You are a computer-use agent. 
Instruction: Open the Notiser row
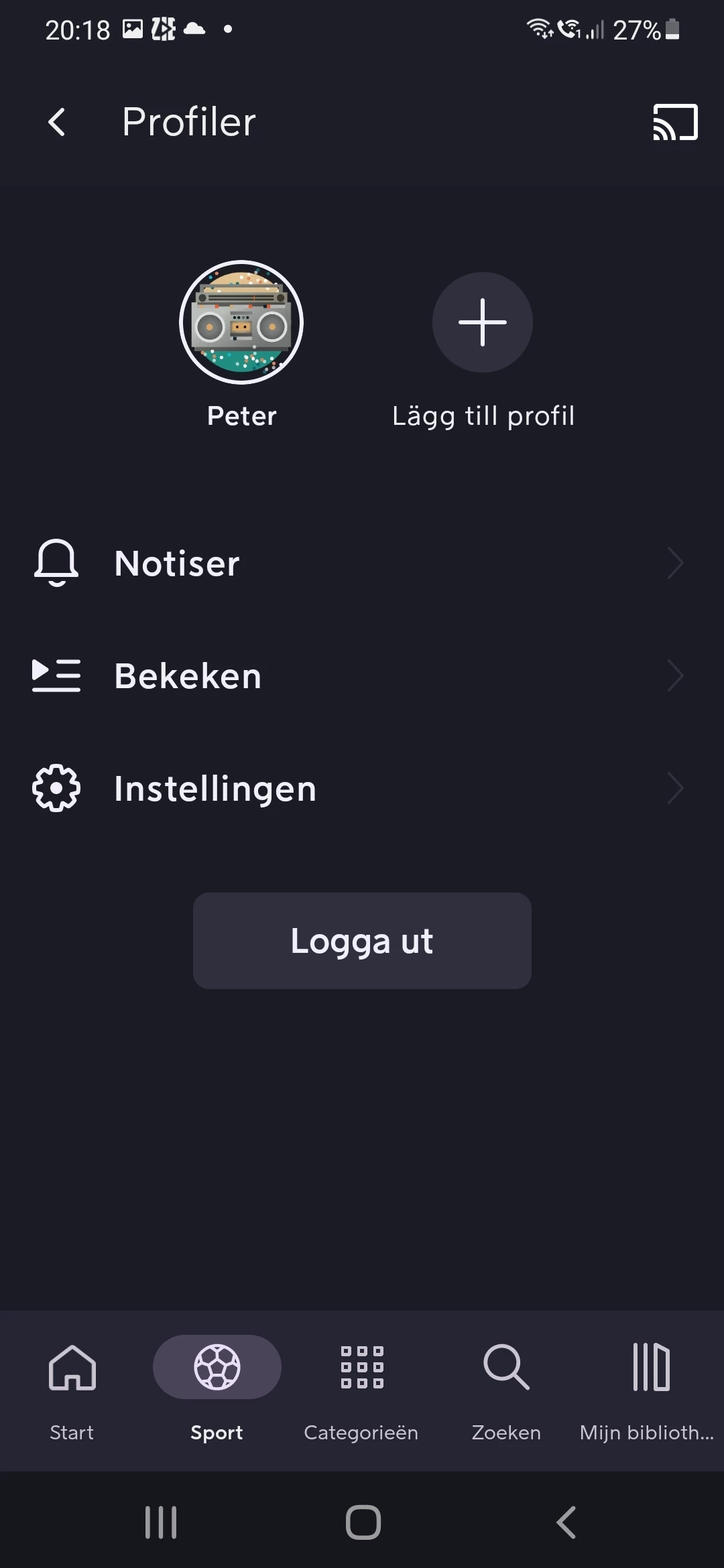362,563
